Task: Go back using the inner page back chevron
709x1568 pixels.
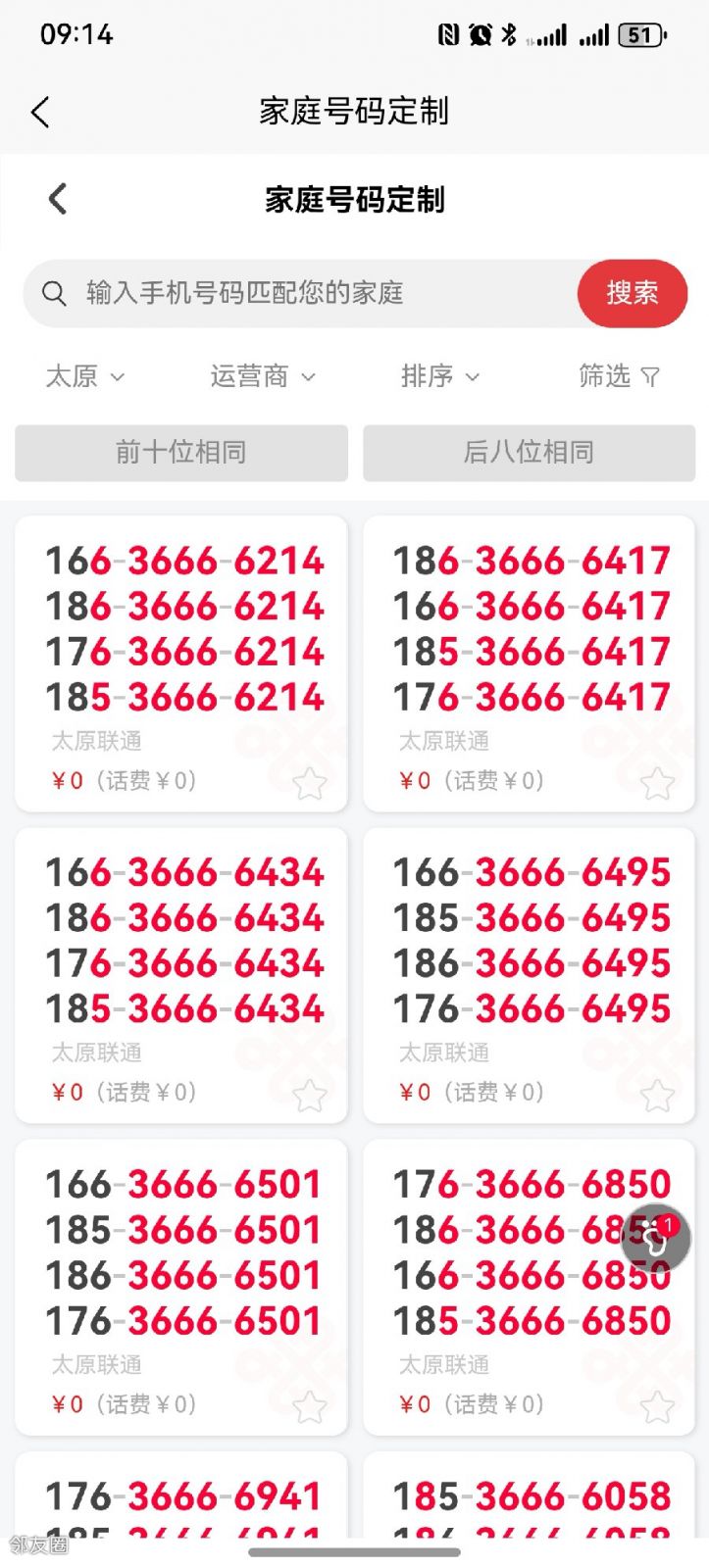Action: [58, 199]
